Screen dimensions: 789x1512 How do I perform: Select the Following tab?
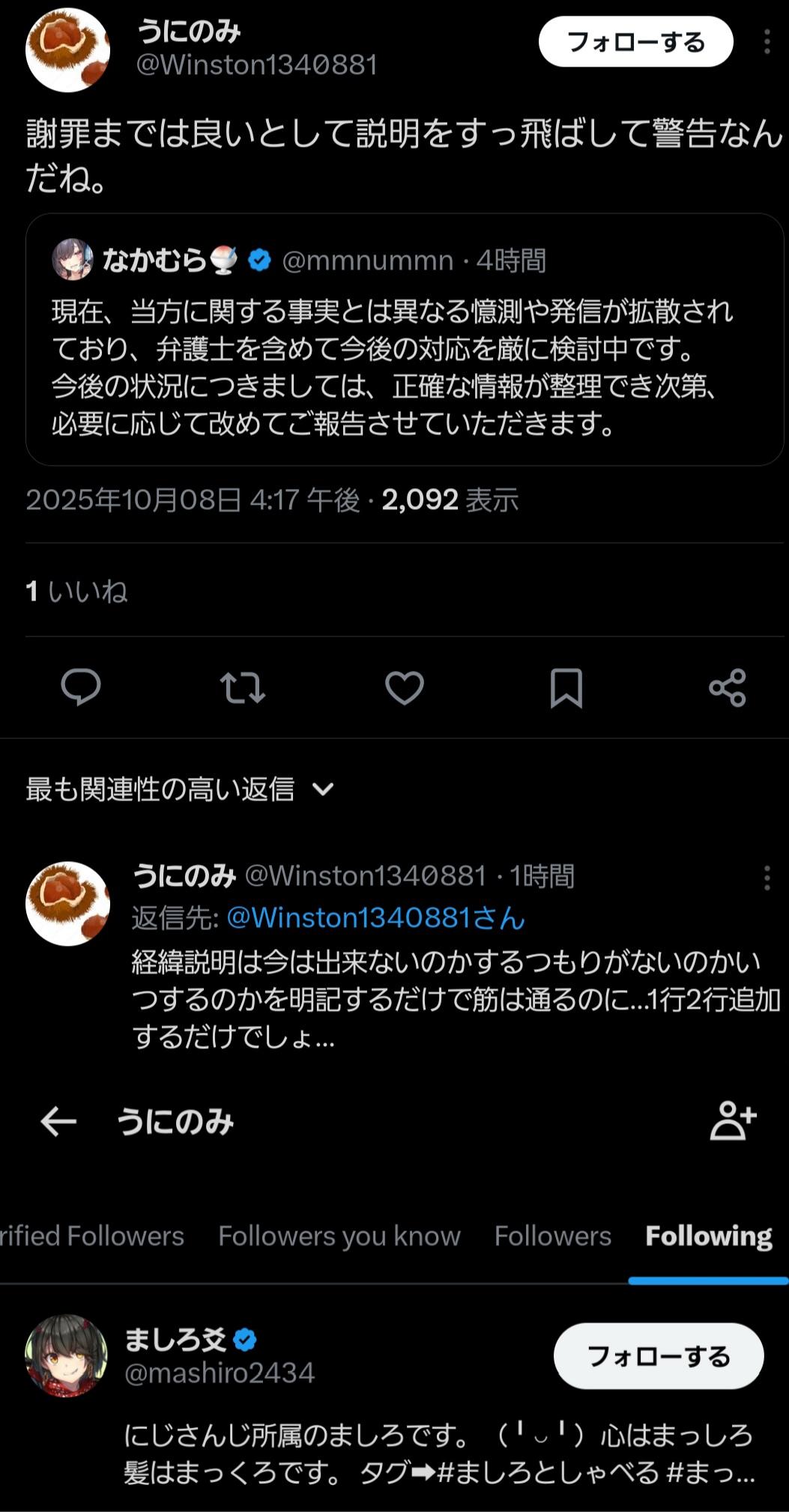tap(708, 1236)
